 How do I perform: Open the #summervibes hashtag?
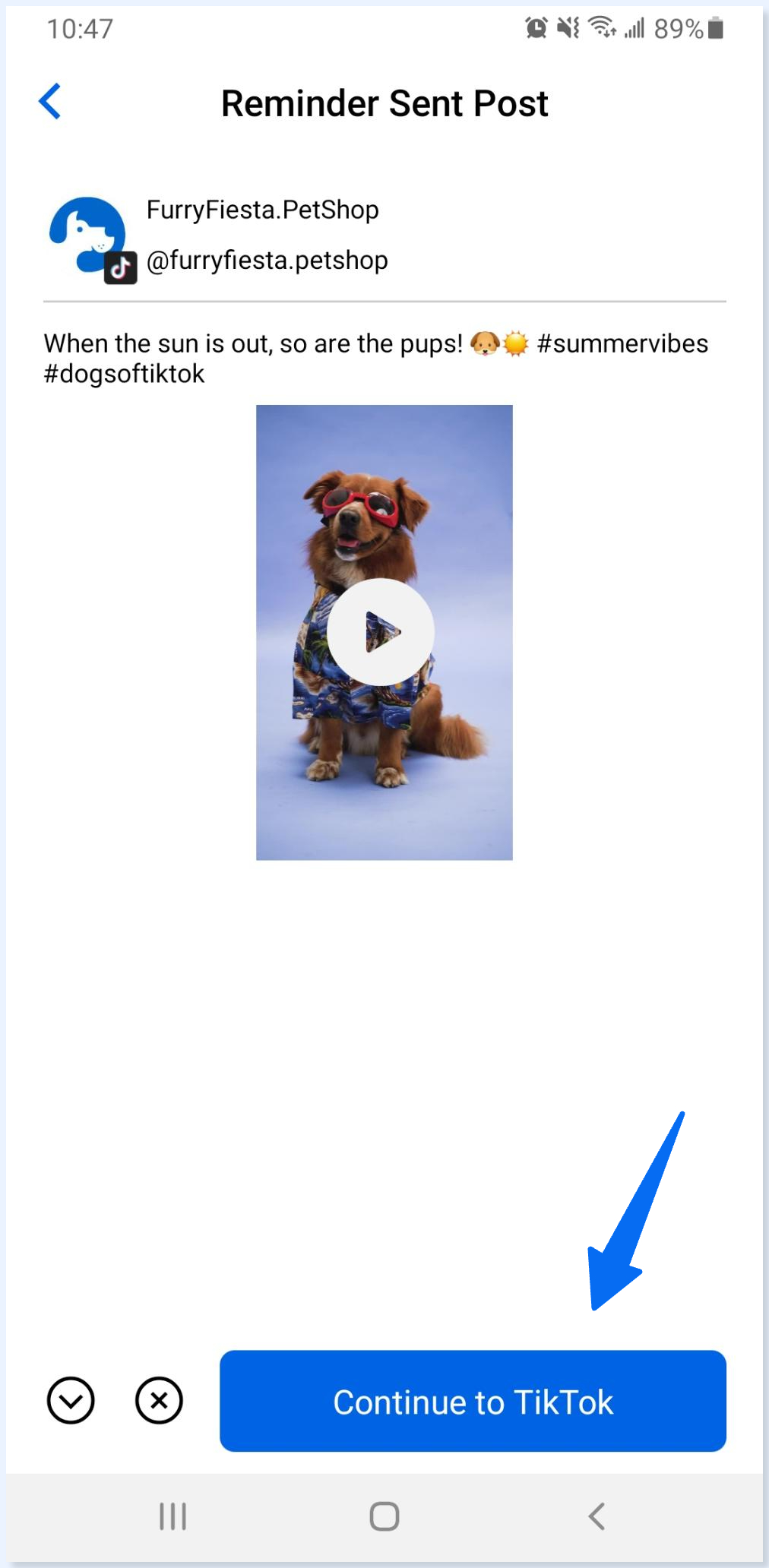622,343
